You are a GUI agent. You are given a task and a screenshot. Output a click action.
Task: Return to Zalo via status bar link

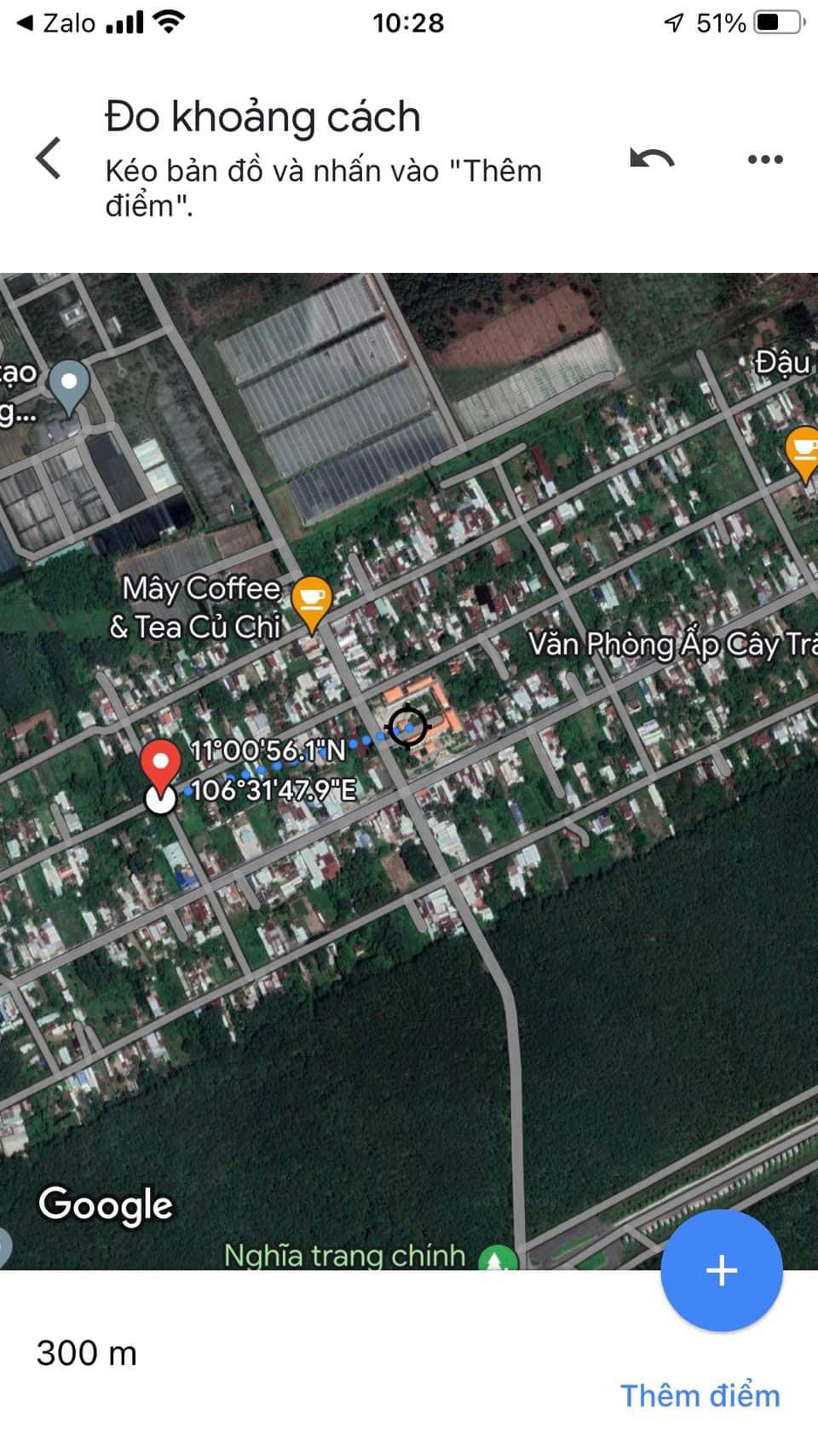pos(56,23)
